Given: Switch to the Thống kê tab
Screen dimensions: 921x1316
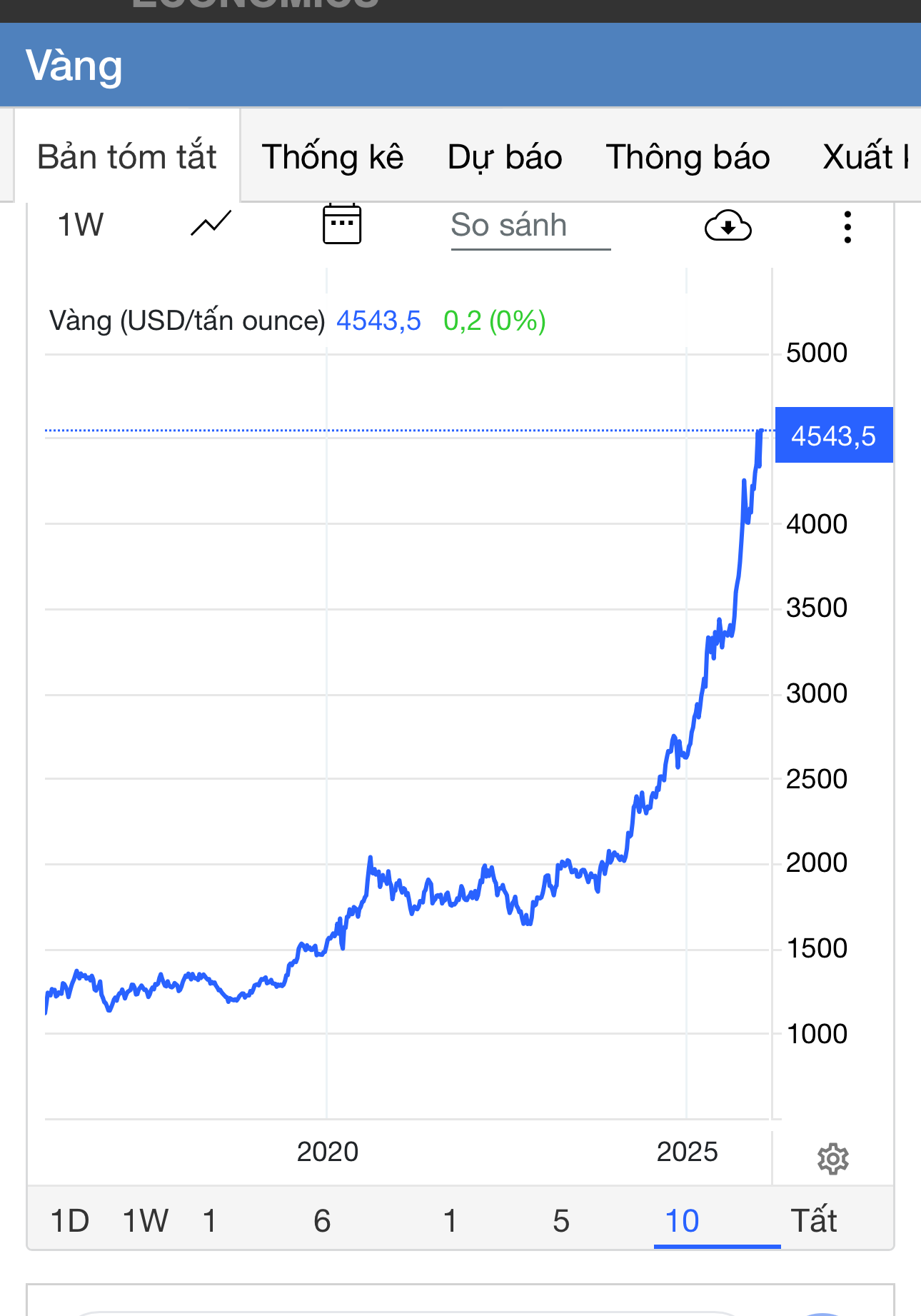Looking at the screenshot, I should [x=333, y=157].
